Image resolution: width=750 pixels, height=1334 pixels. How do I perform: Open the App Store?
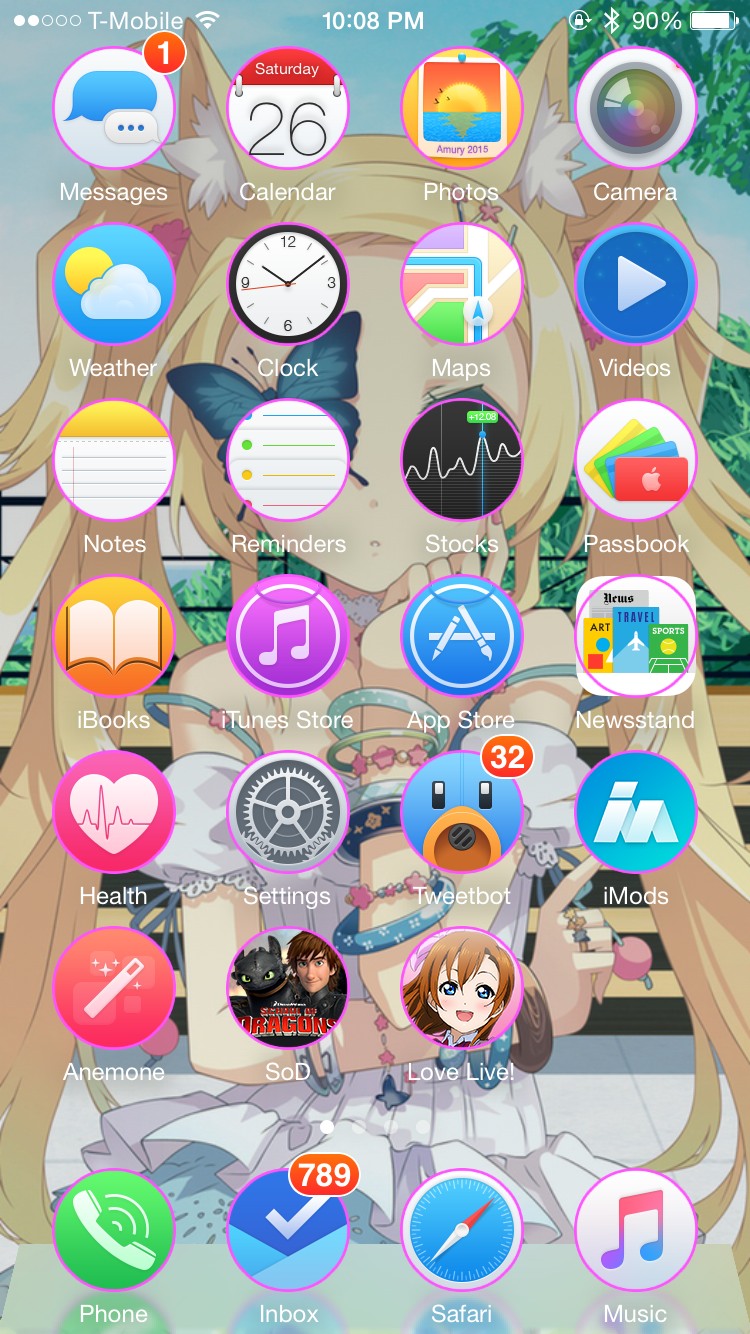[x=461, y=636]
